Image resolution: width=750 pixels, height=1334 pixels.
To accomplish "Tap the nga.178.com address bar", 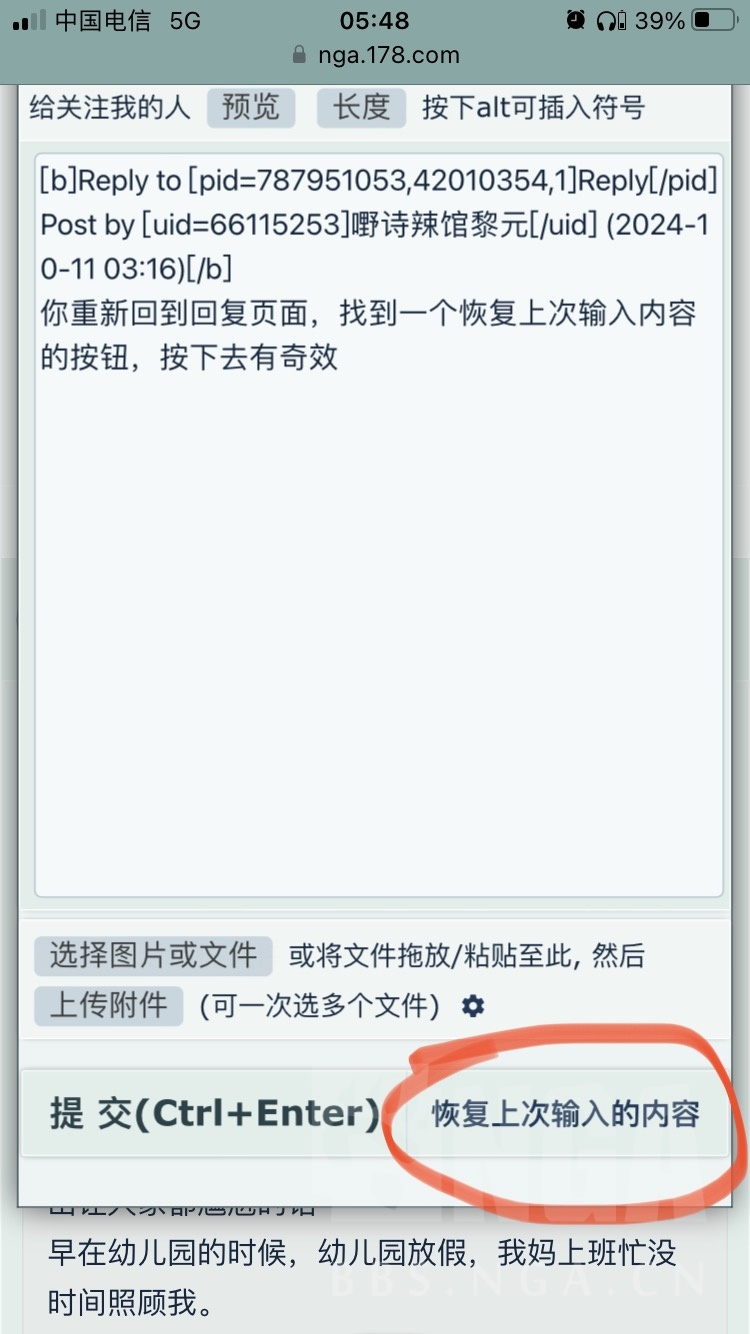I will coord(375,55).
